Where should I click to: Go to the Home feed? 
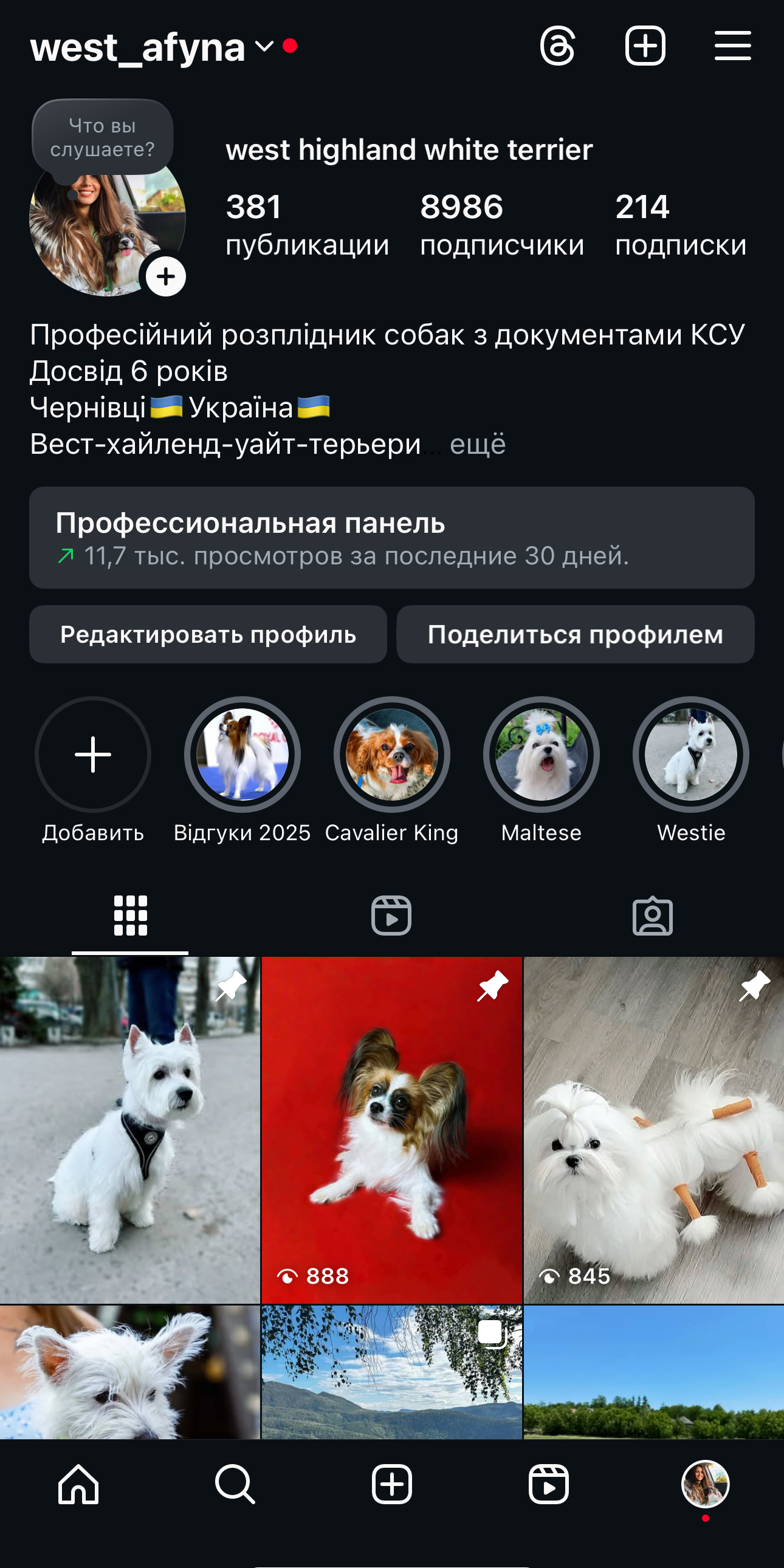click(78, 1484)
